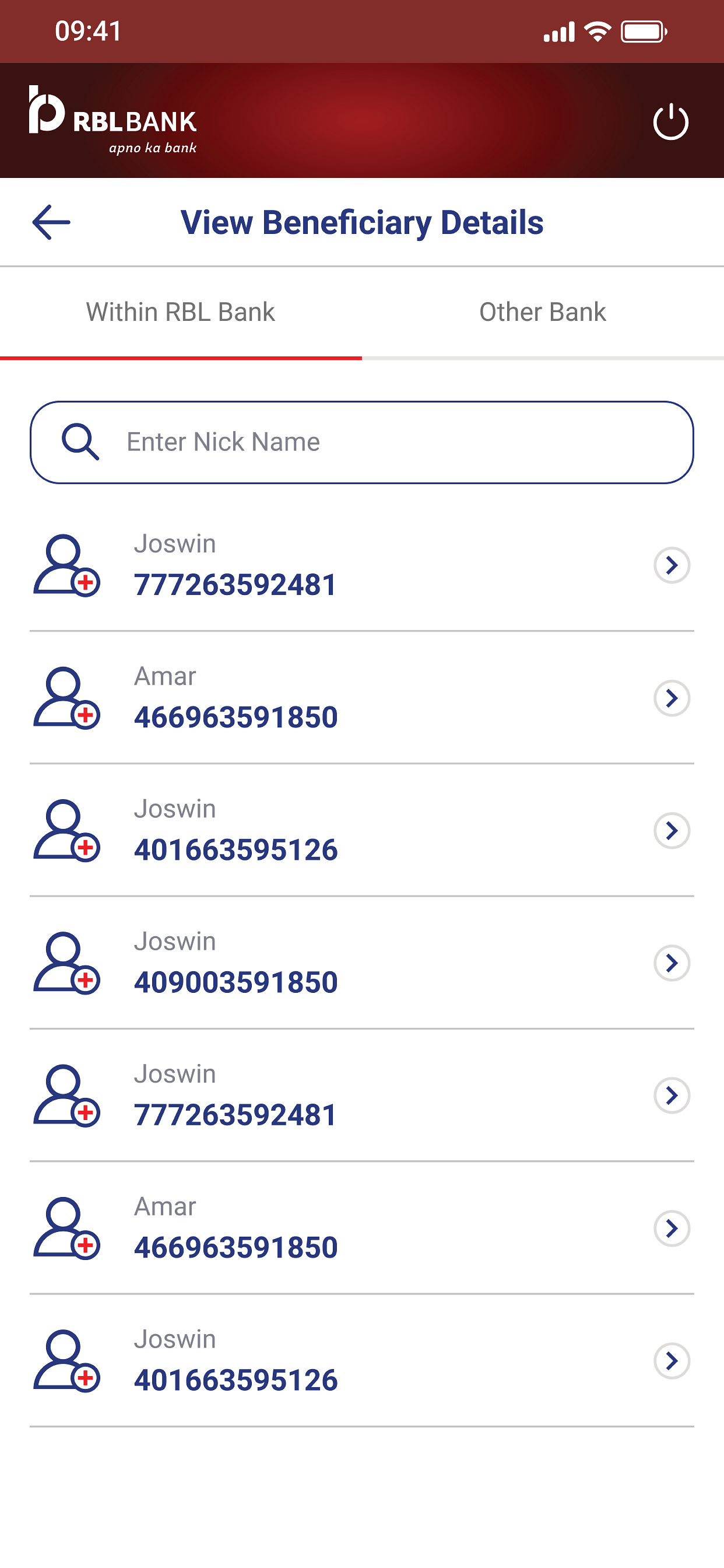Viewport: 724px width, 1568px height.
Task: Open the first Joswin 777263592481 entry
Action: tap(362, 565)
